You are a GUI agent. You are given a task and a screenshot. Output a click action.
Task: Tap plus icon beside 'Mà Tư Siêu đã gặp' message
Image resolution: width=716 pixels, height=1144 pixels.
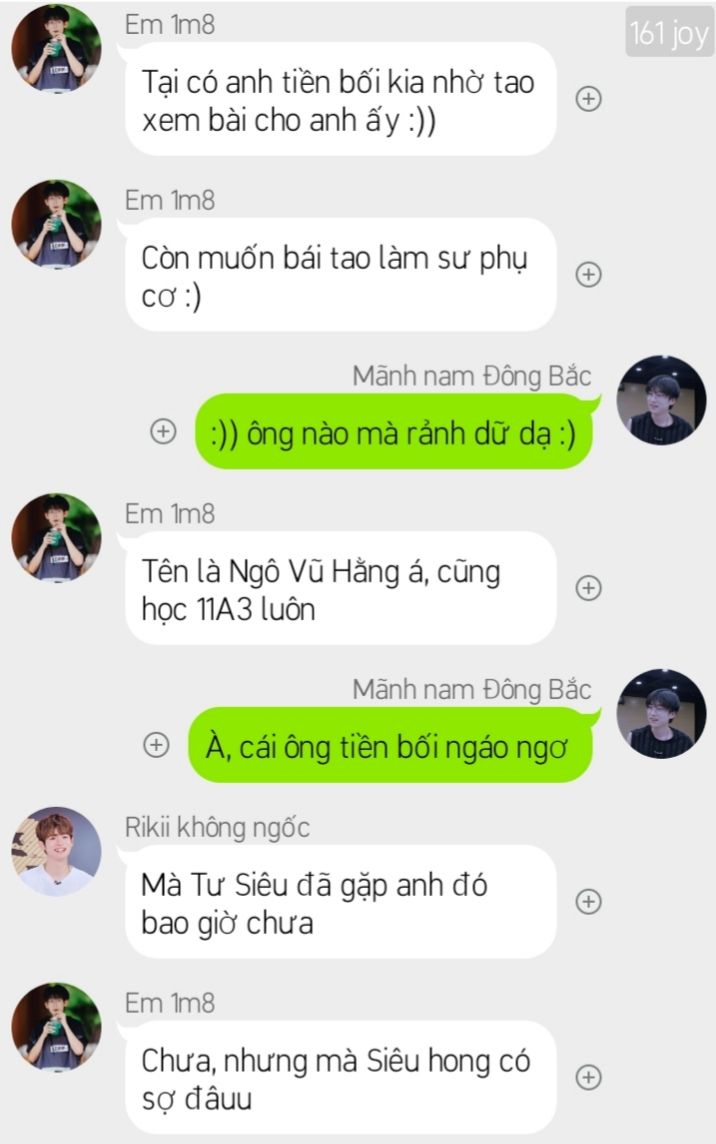pyautogui.click(x=590, y=901)
